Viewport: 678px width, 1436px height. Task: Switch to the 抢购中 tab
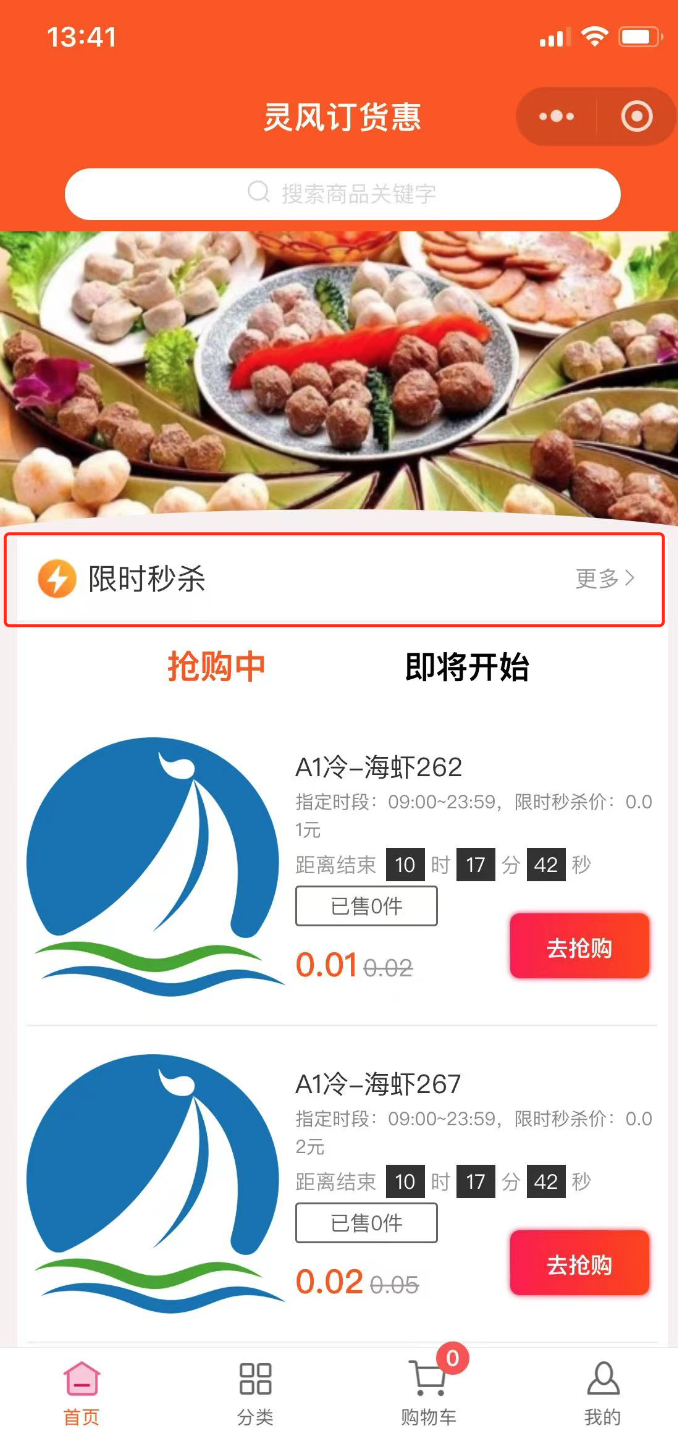coord(216,667)
